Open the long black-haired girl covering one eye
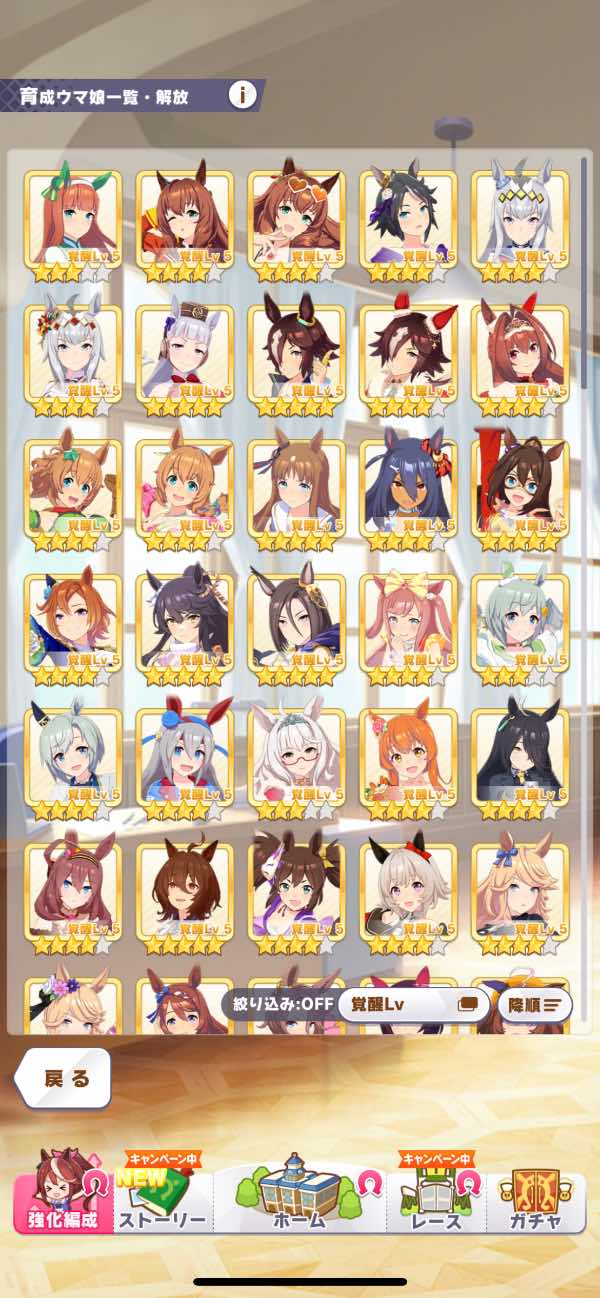600x1298 pixels. click(x=520, y=756)
